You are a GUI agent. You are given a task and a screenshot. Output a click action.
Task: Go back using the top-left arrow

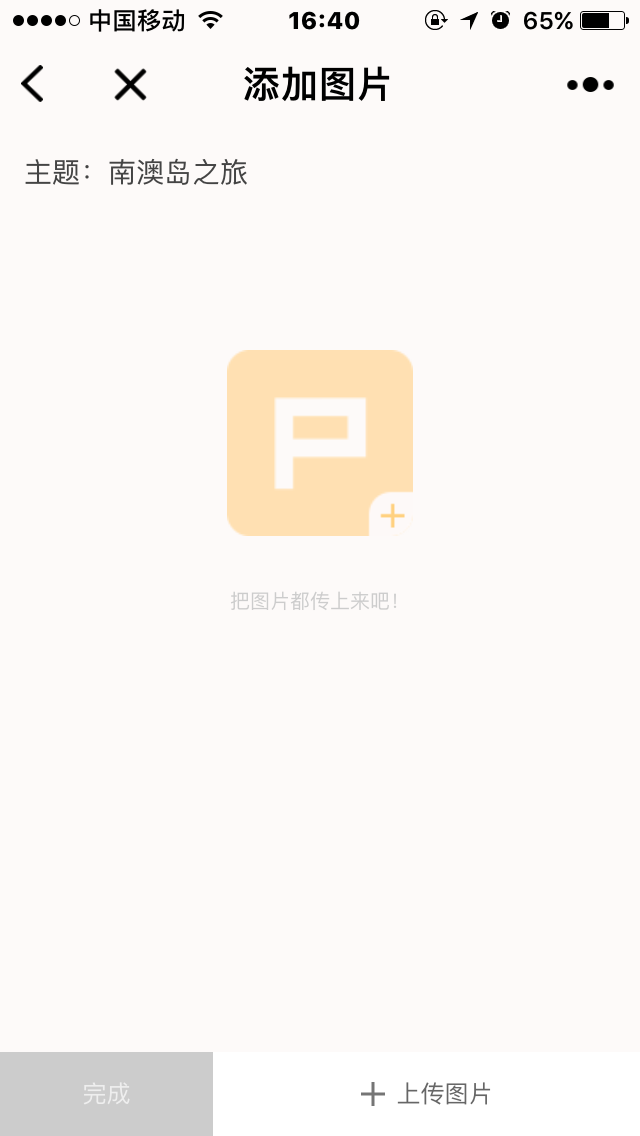click(33, 85)
